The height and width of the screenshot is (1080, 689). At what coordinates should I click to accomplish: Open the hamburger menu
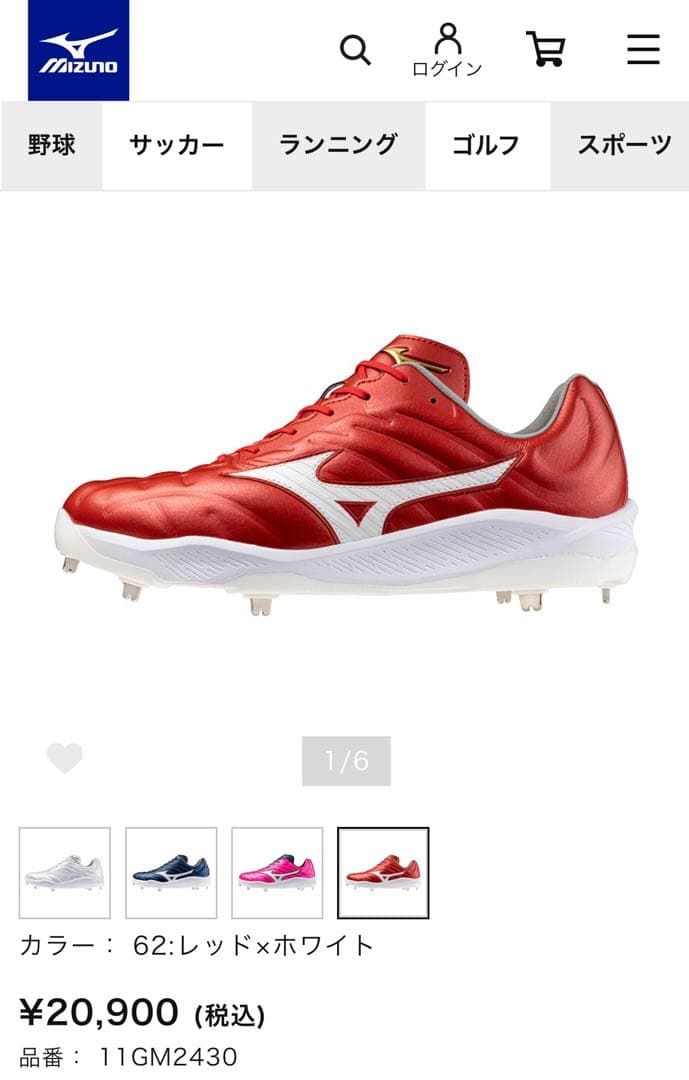643,49
